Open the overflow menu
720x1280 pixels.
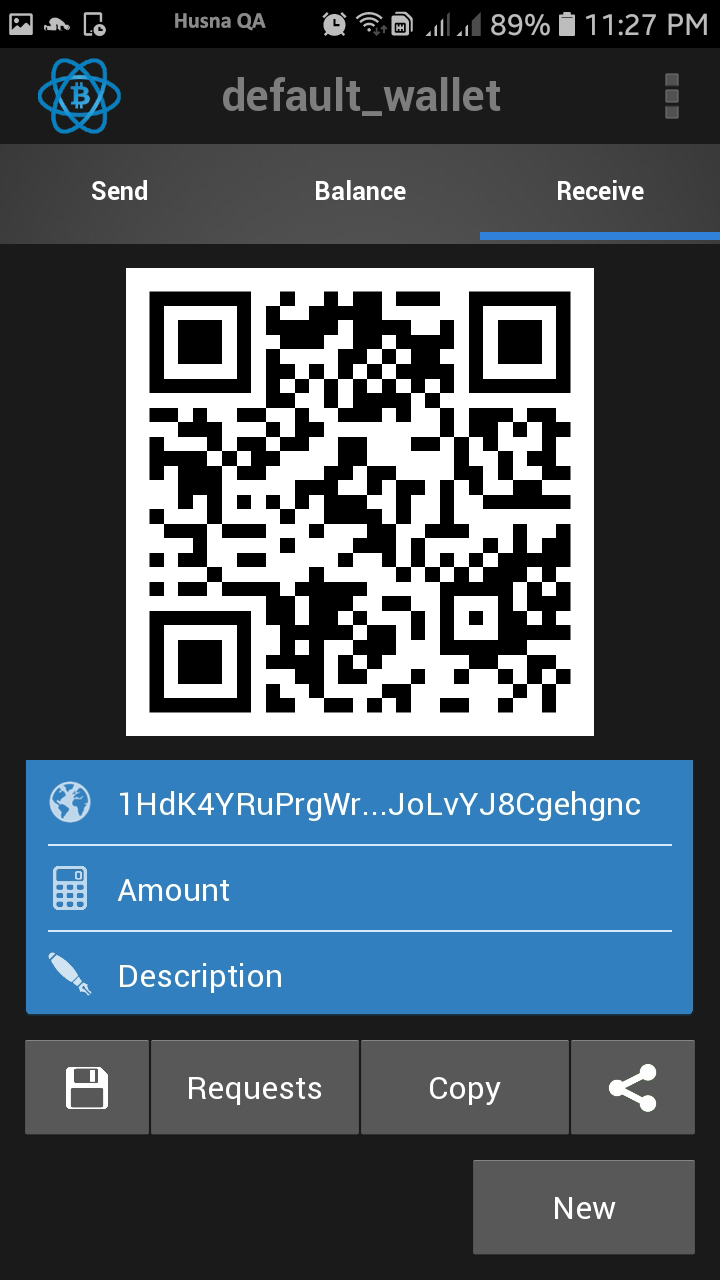672,96
